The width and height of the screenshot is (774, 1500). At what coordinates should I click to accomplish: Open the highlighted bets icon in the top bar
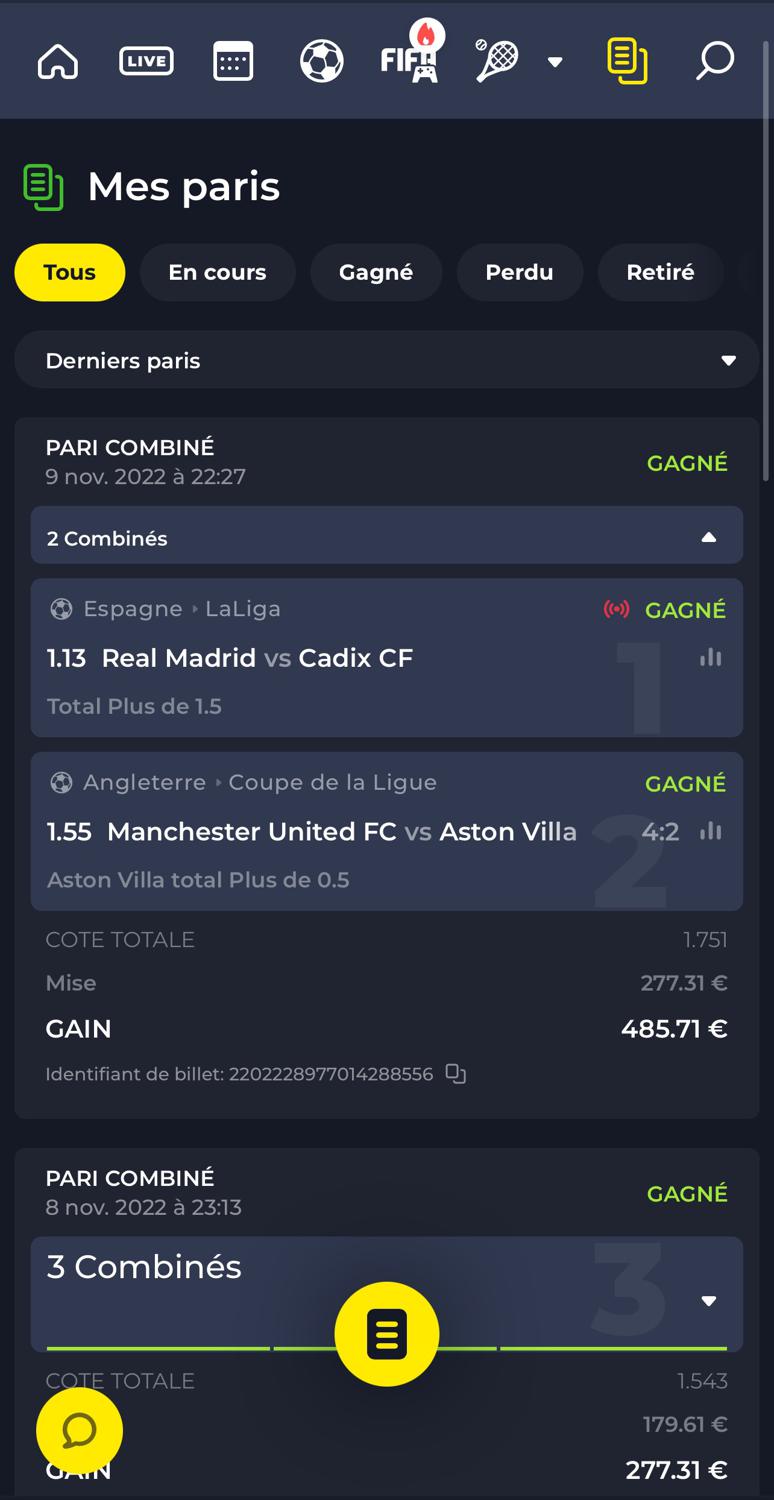[627, 61]
